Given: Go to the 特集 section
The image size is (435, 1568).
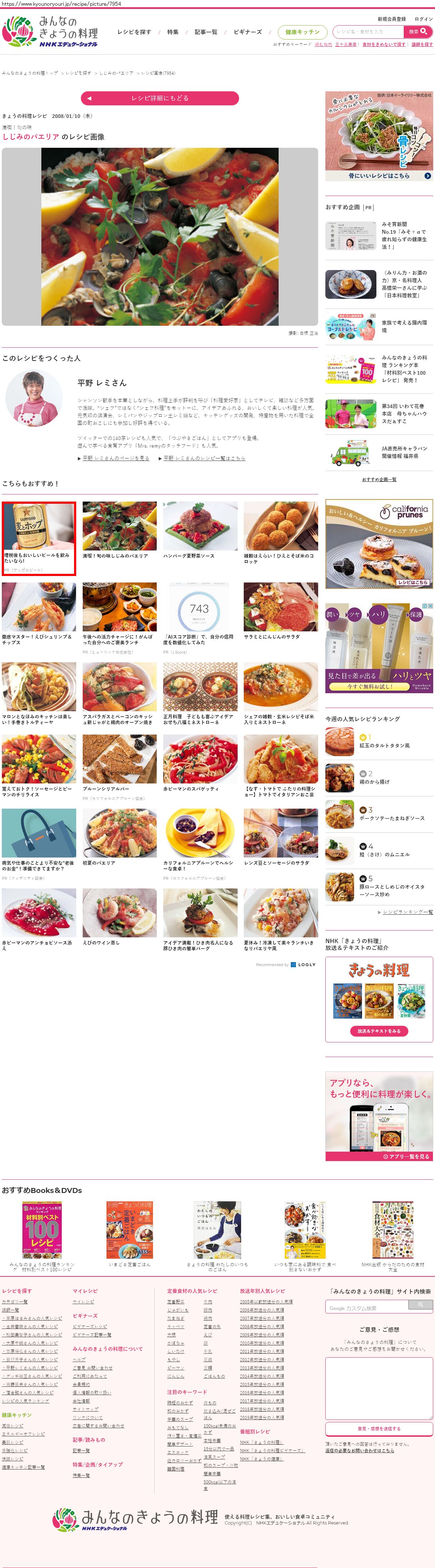Looking at the screenshot, I should (173, 32).
